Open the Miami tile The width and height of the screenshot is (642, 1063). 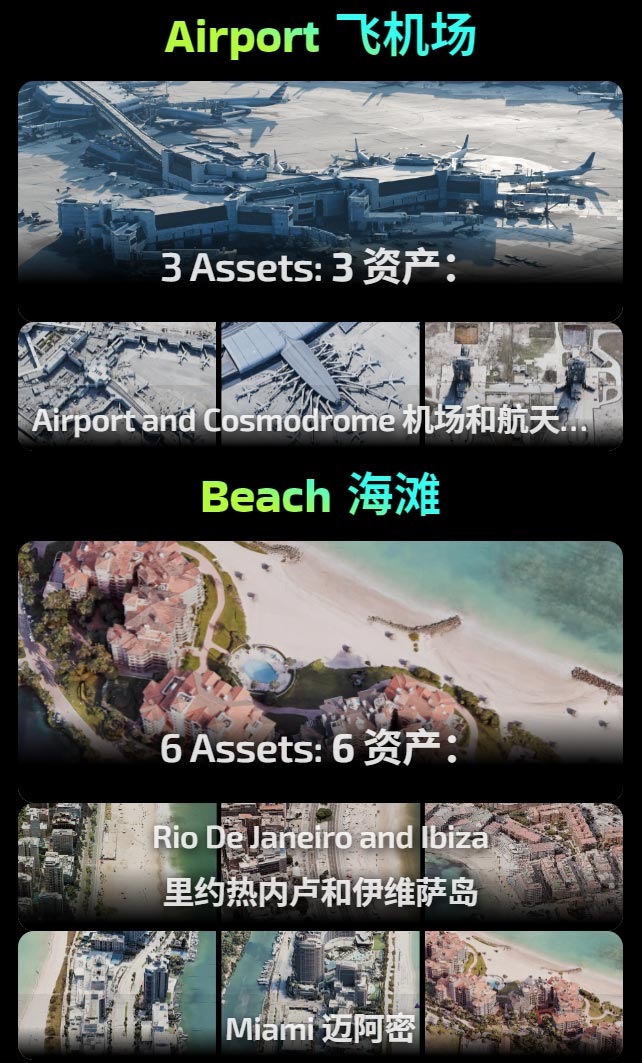click(x=320, y=994)
